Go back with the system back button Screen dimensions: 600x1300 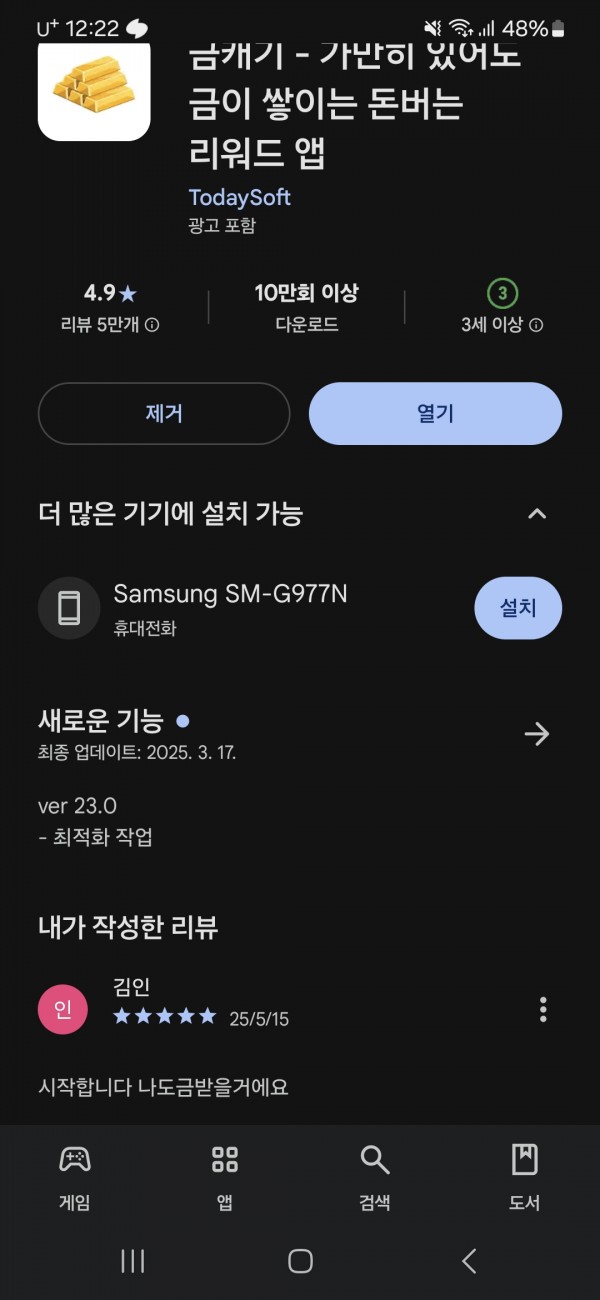click(469, 1261)
